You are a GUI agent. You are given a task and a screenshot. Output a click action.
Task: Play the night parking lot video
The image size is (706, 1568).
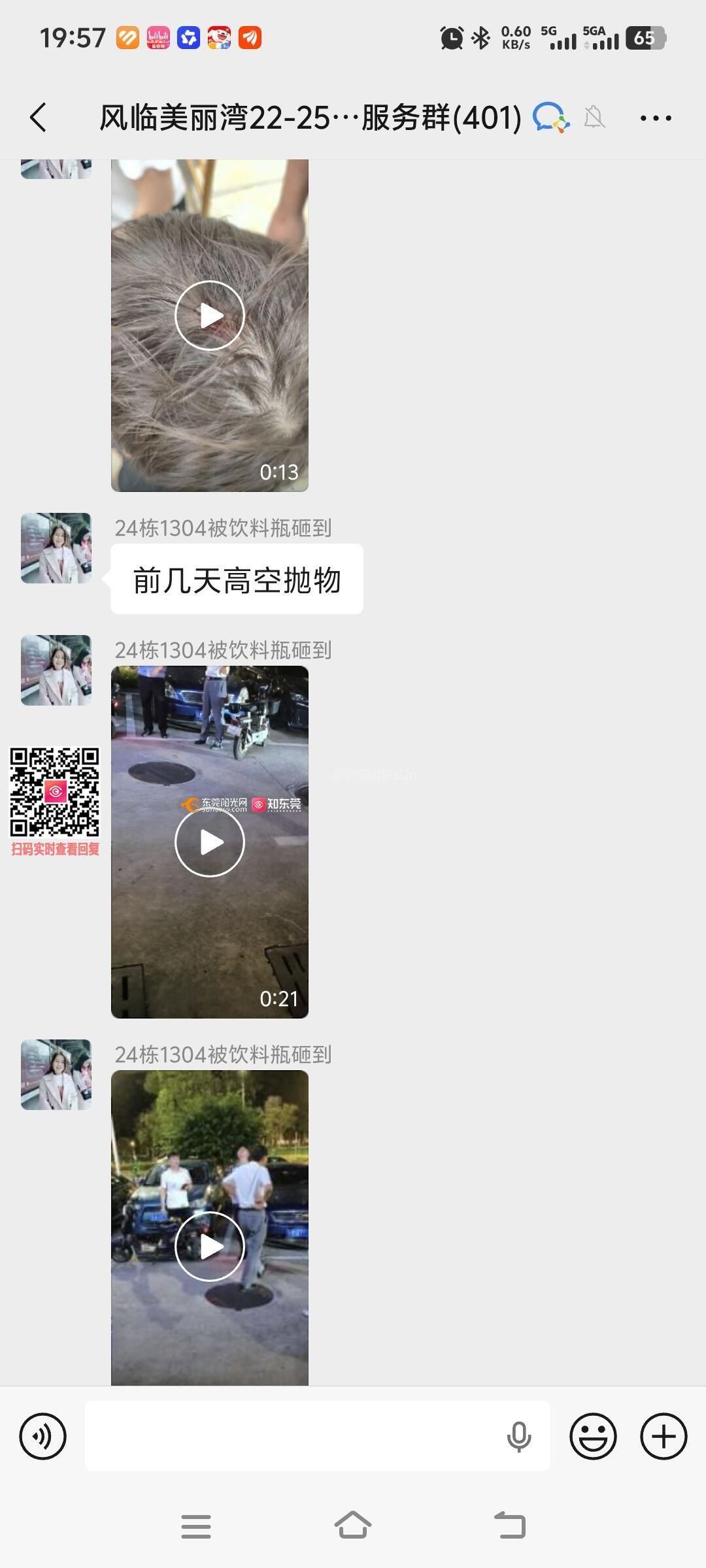pyautogui.click(x=209, y=1247)
